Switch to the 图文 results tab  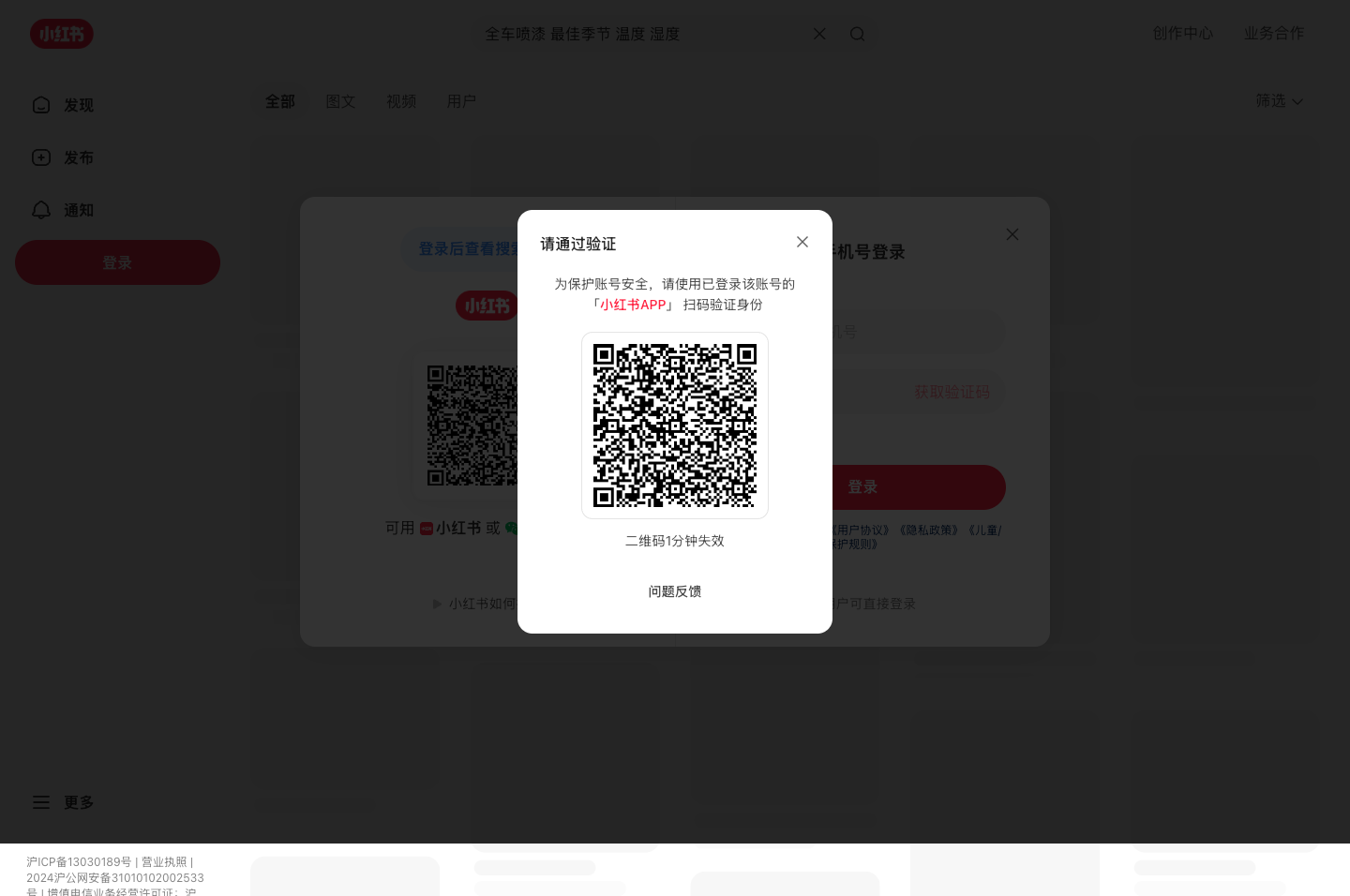[x=340, y=101]
